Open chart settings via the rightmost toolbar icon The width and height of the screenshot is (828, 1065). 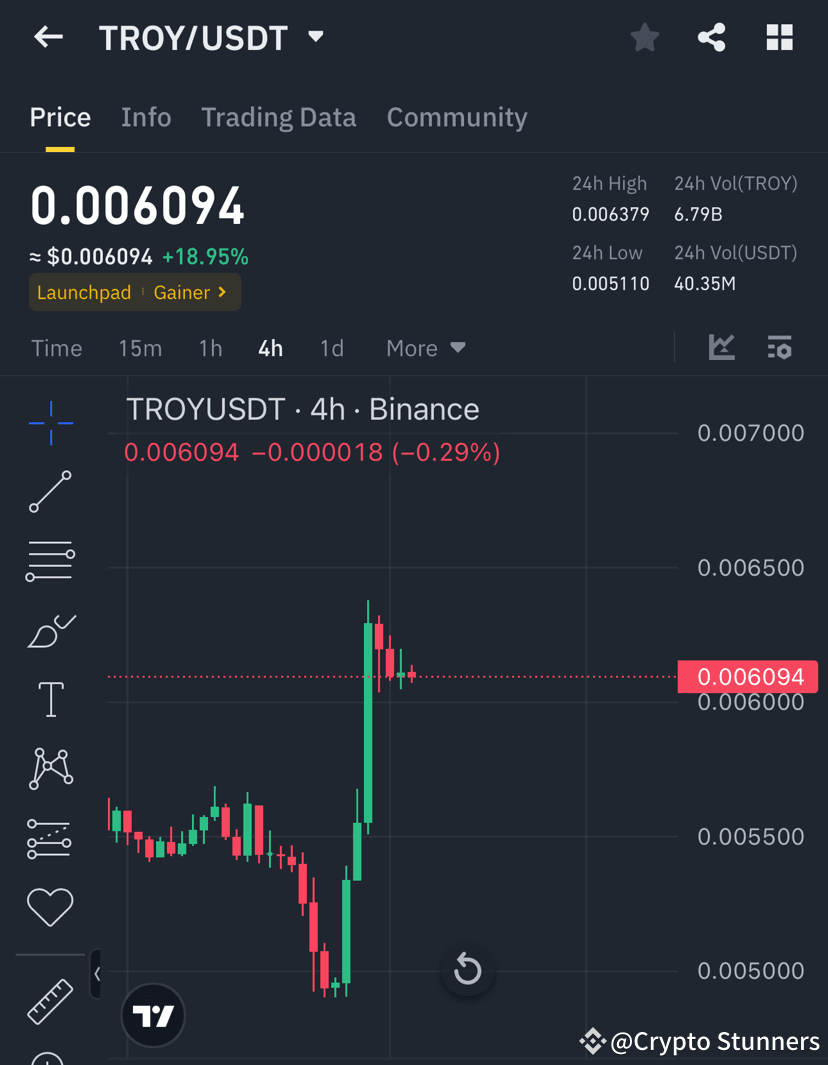pyautogui.click(x=780, y=348)
